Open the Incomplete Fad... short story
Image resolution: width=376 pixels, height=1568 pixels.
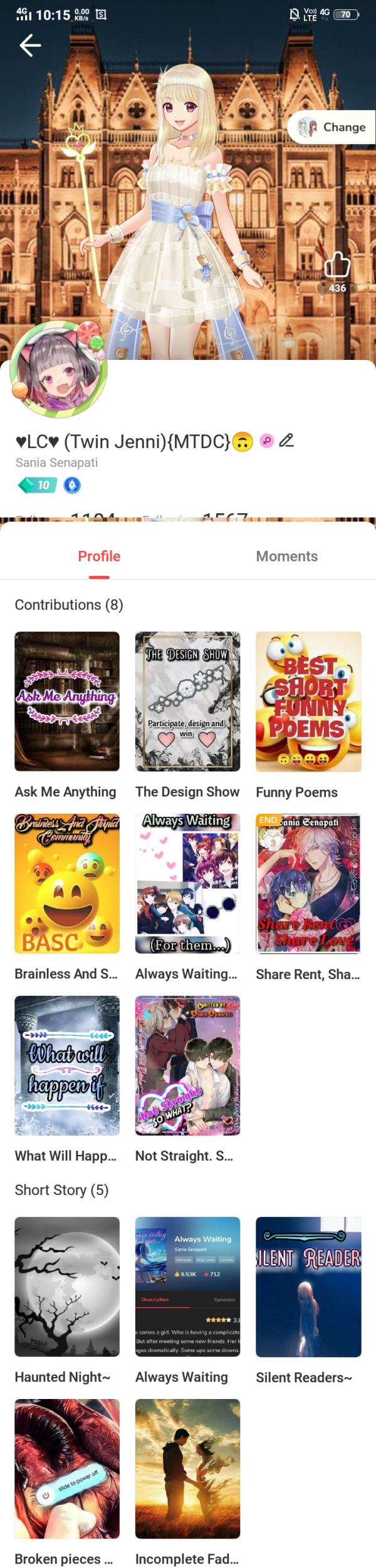tap(187, 1468)
